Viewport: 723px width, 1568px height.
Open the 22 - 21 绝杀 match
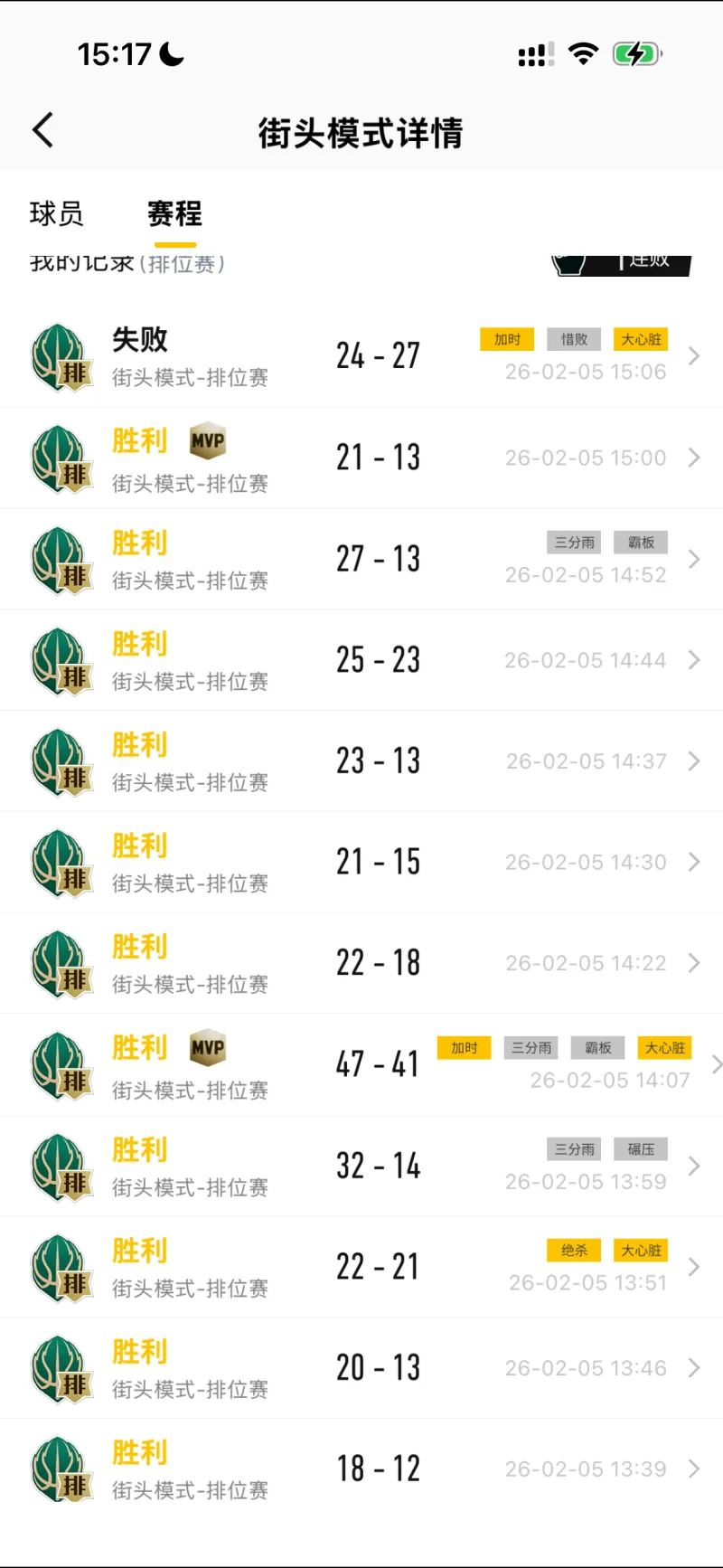point(361,1267)
